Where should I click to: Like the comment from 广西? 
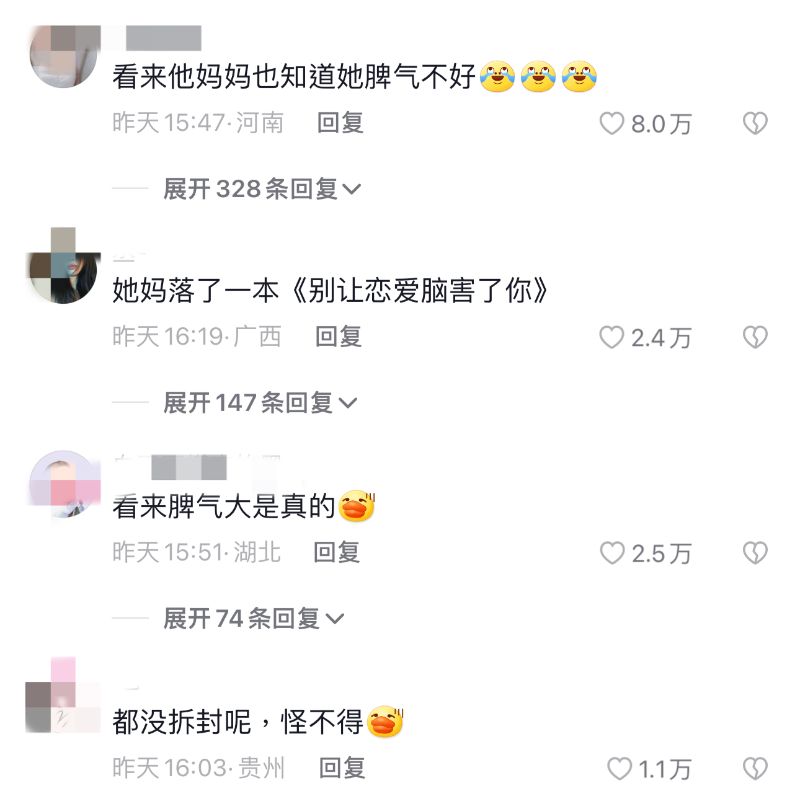pyautogui.click(x=612, y=338)
